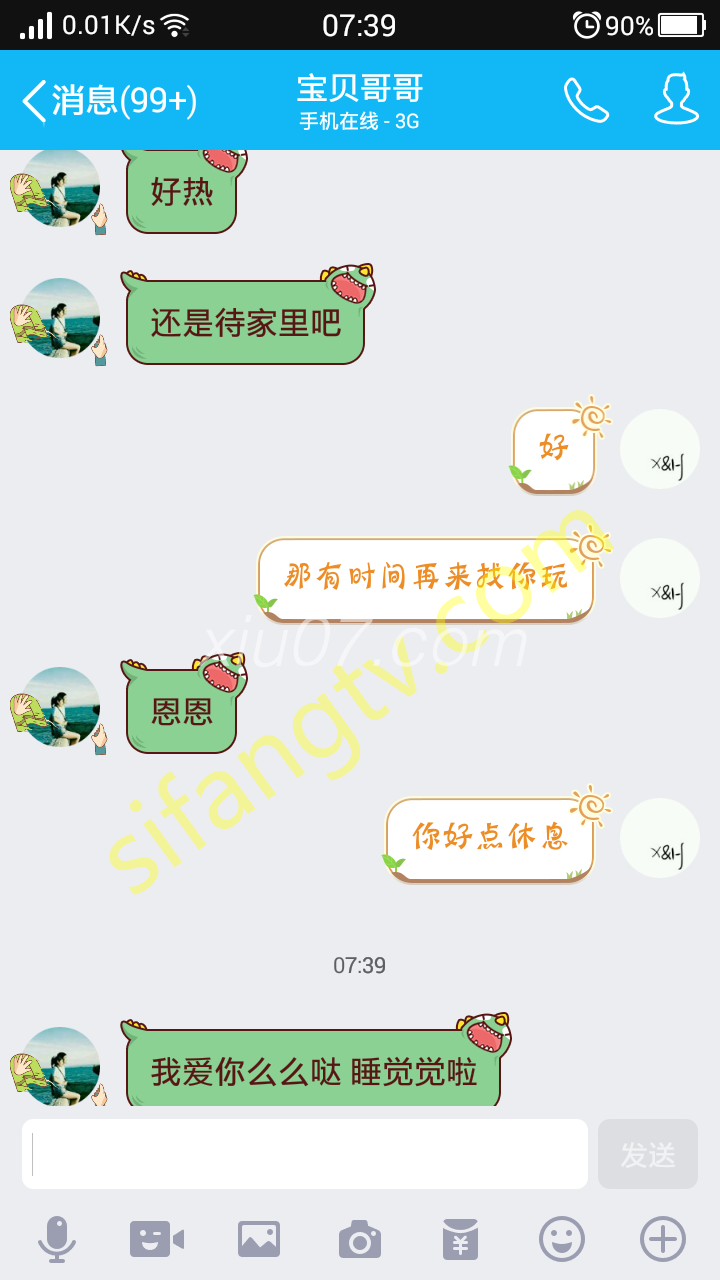
Task: Focus the message text input field
Action: point(305,1154)
